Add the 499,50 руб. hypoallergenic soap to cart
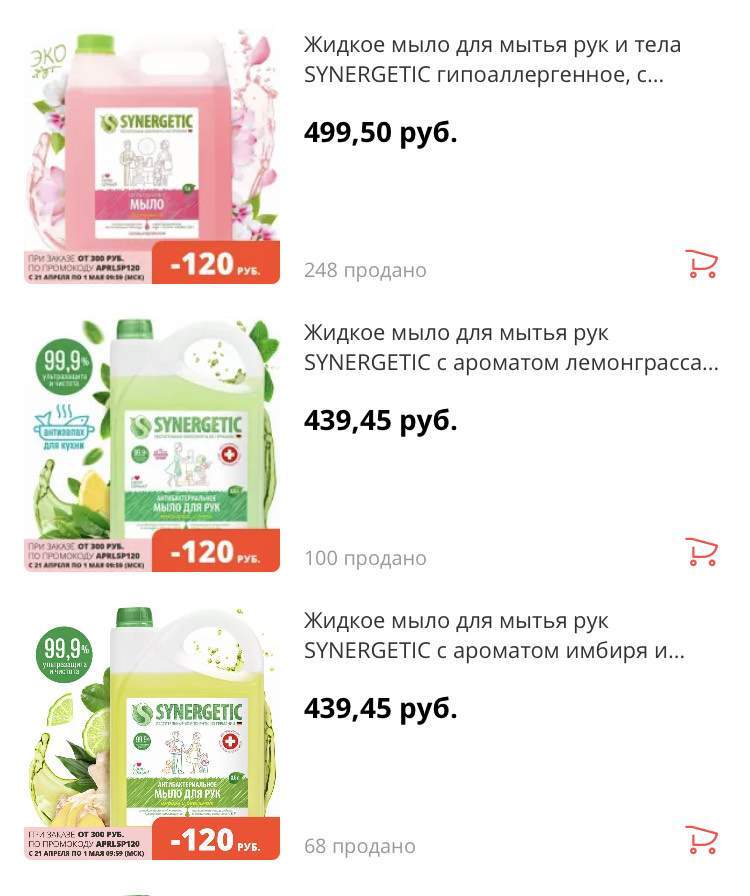The height and width of the screenshot is (896, 750). click(x=701, y=264)
